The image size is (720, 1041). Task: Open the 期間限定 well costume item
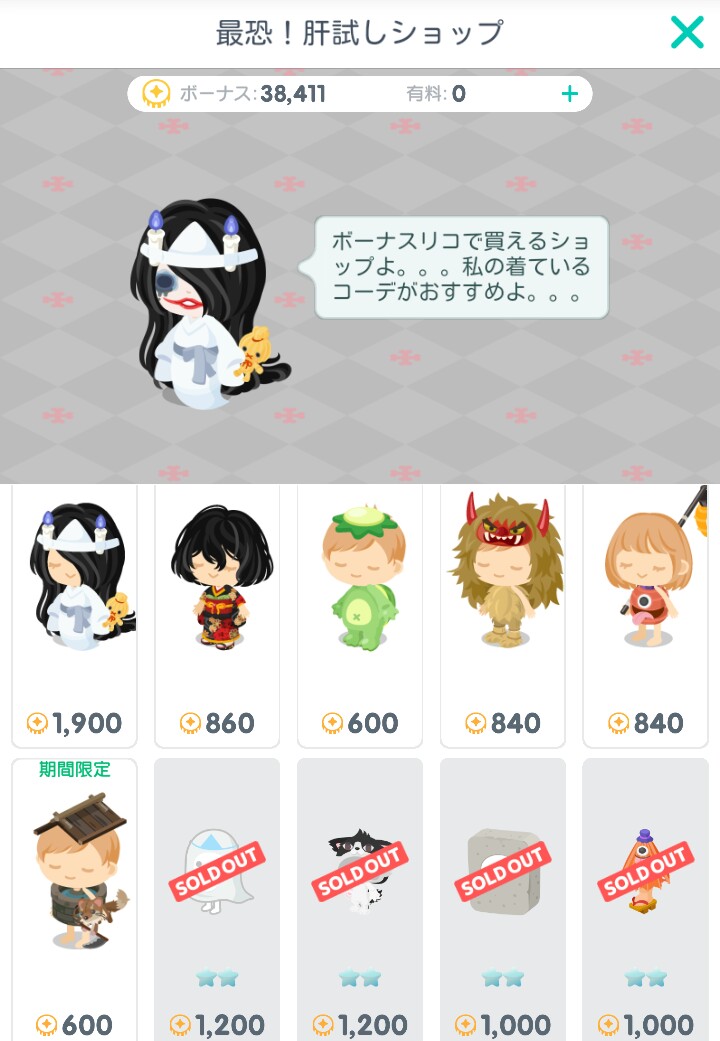click(74, 900)
